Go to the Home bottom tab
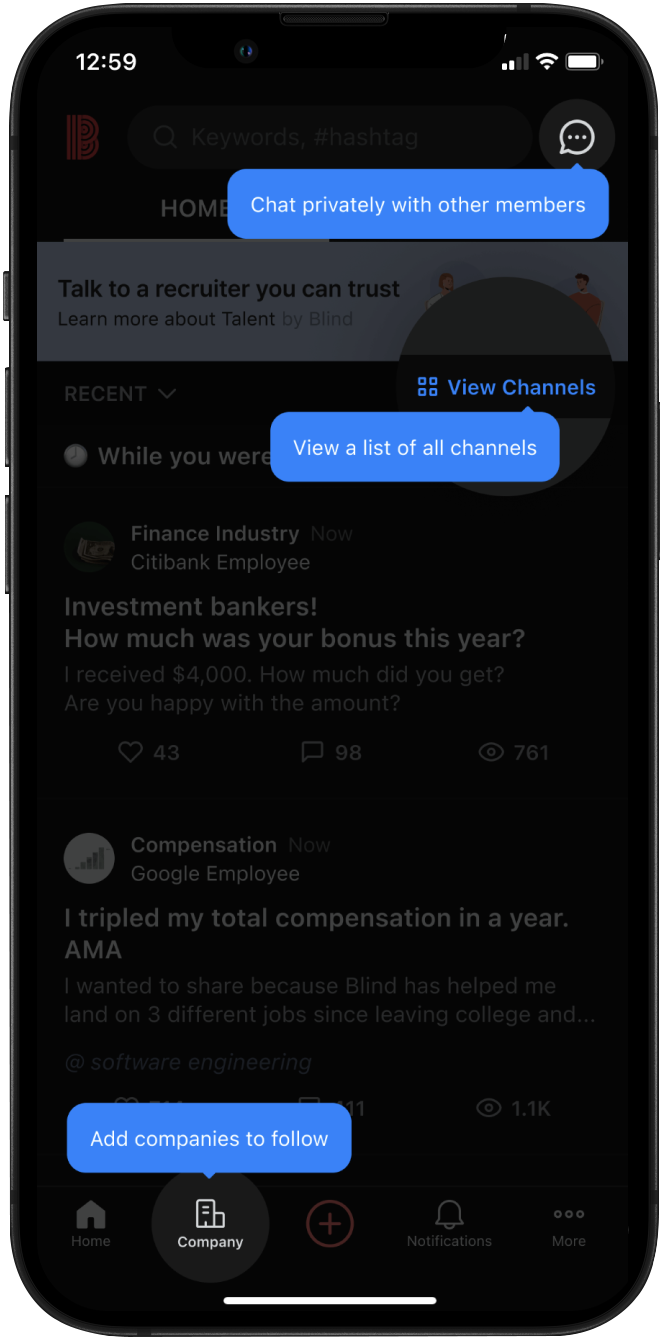The height and width of the screenshot is (1340, 660). click(x=91, y=1223)
